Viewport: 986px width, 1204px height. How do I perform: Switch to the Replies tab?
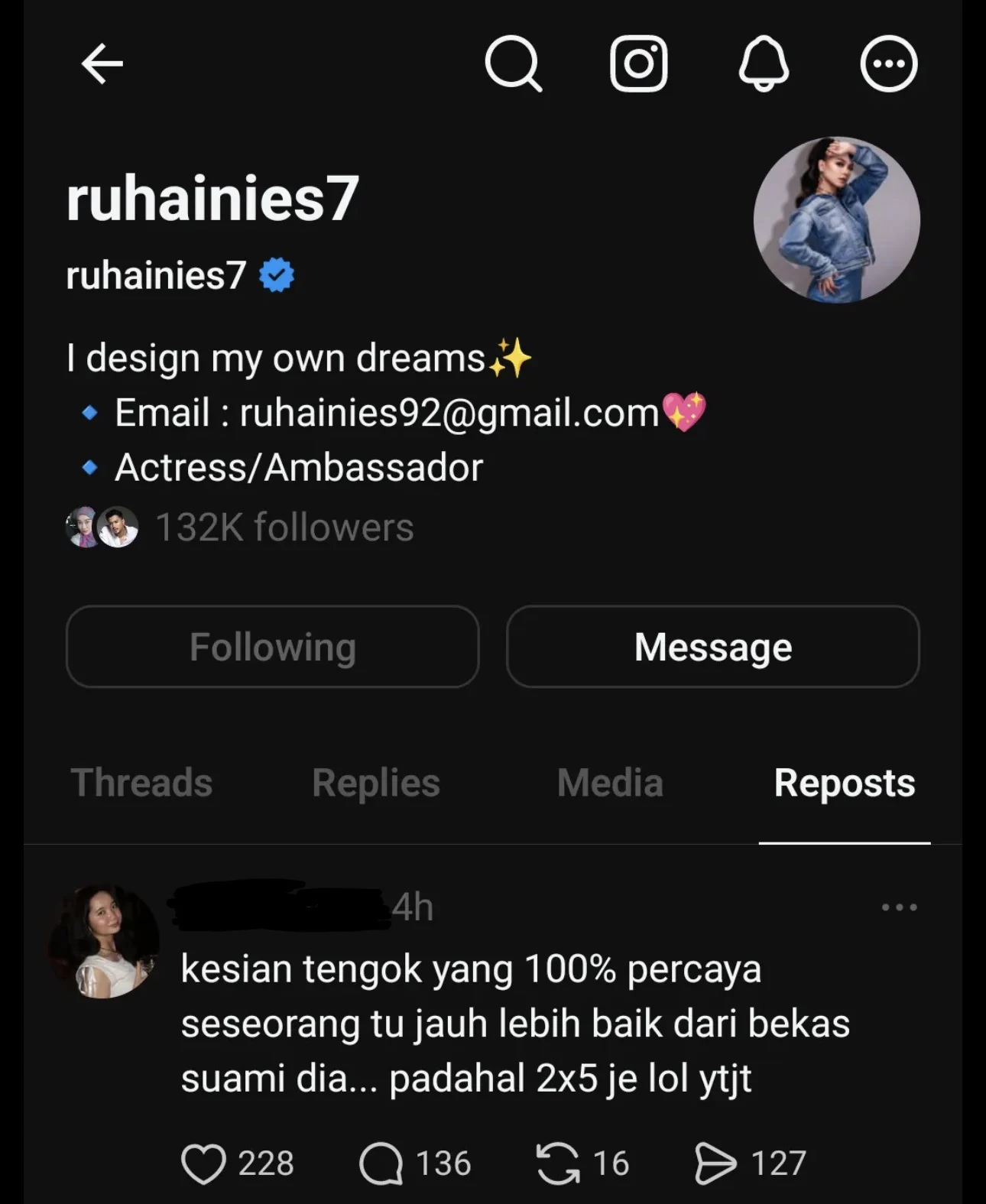(375, 783)
